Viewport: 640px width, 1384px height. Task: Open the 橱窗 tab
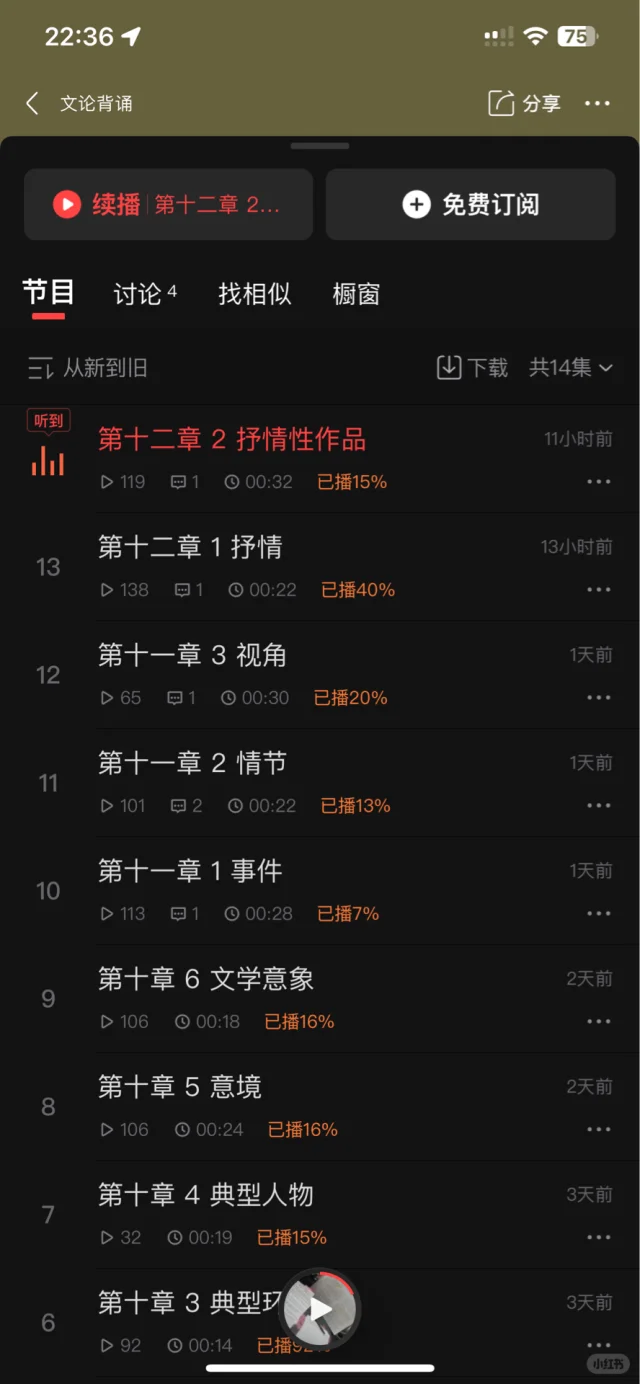coord(356,294)
